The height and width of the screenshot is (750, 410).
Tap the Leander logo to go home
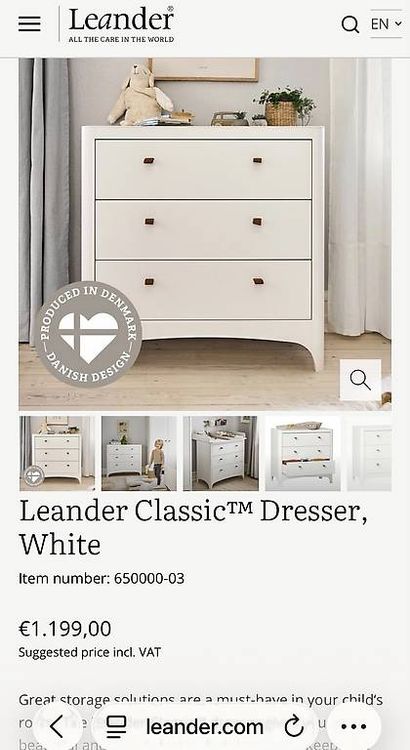tap(121, 24)
